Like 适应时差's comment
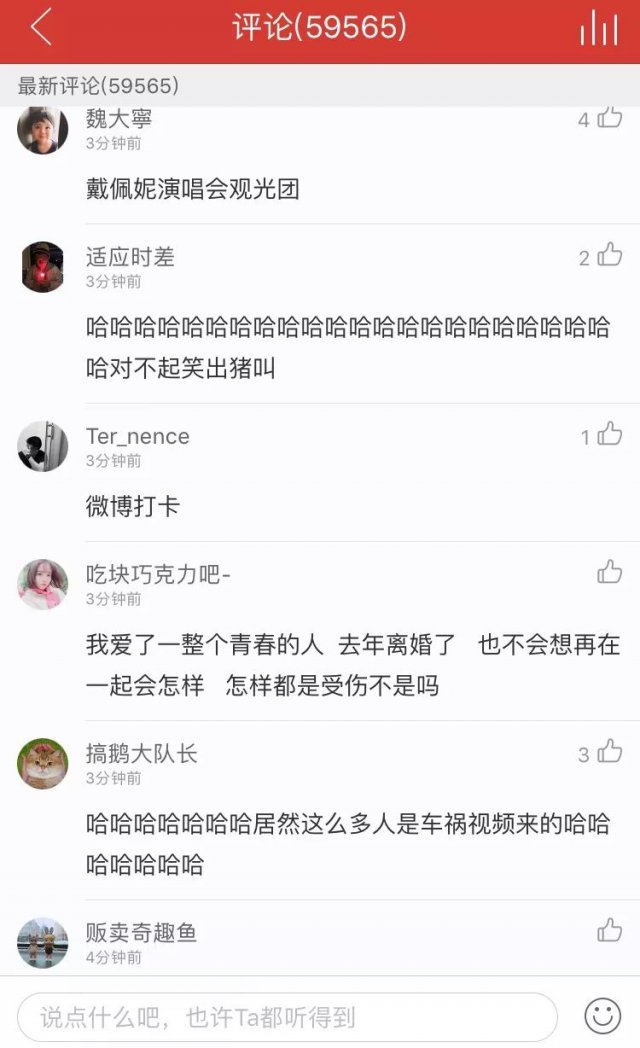The height and width of the screenshot is (1048, 640). (609, 256)
